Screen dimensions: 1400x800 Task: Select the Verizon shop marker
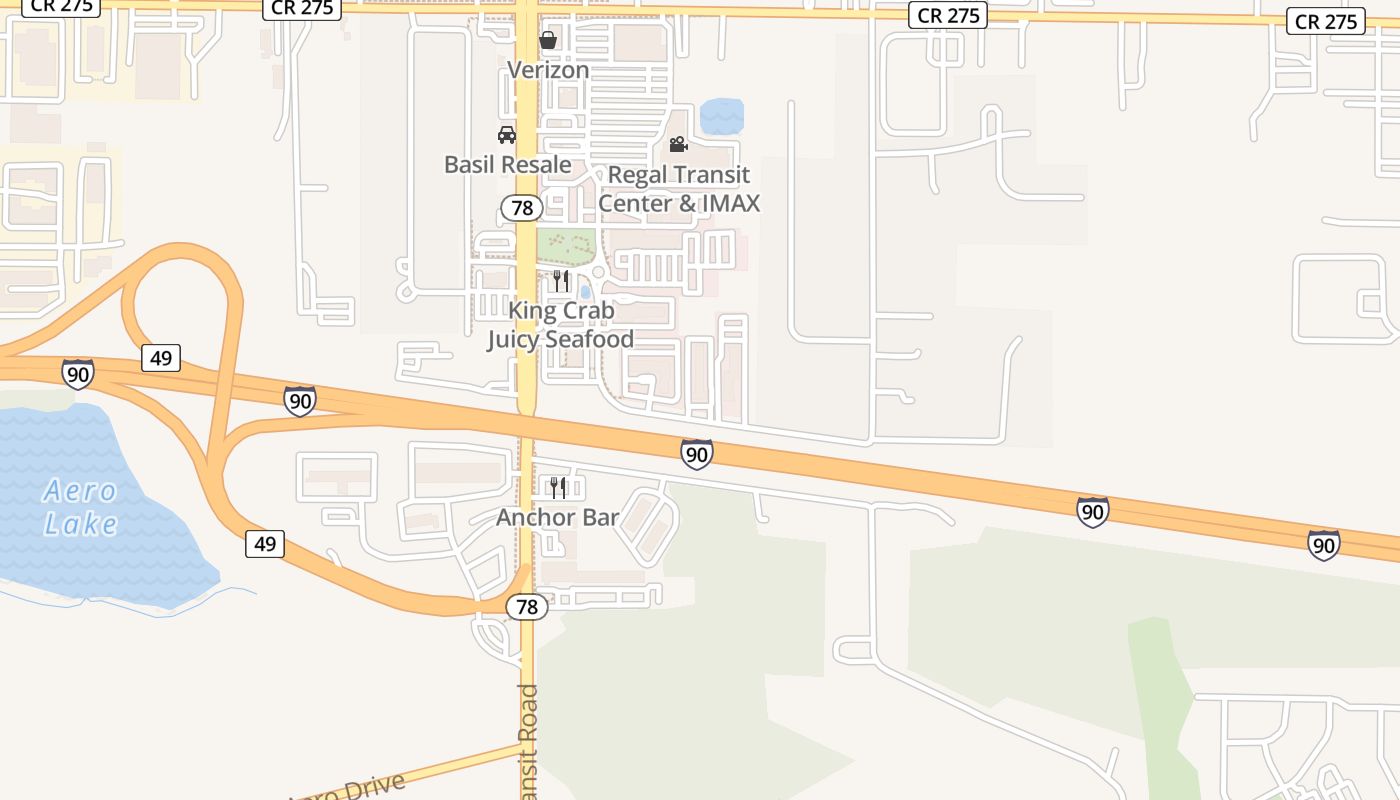click(x=548, y=41)
